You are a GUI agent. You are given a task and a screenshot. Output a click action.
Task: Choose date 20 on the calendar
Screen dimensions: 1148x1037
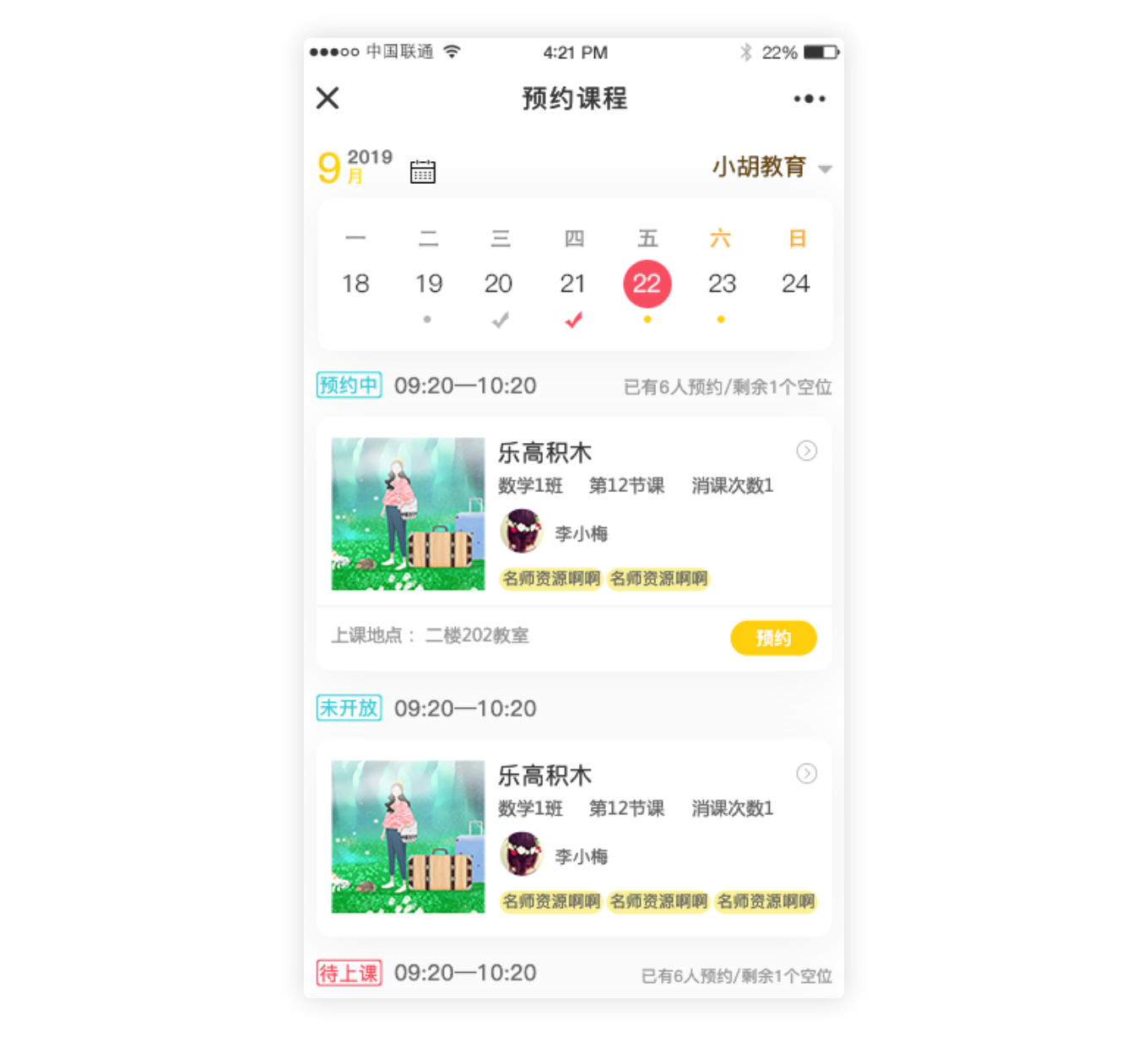click(x=498, y=284)
